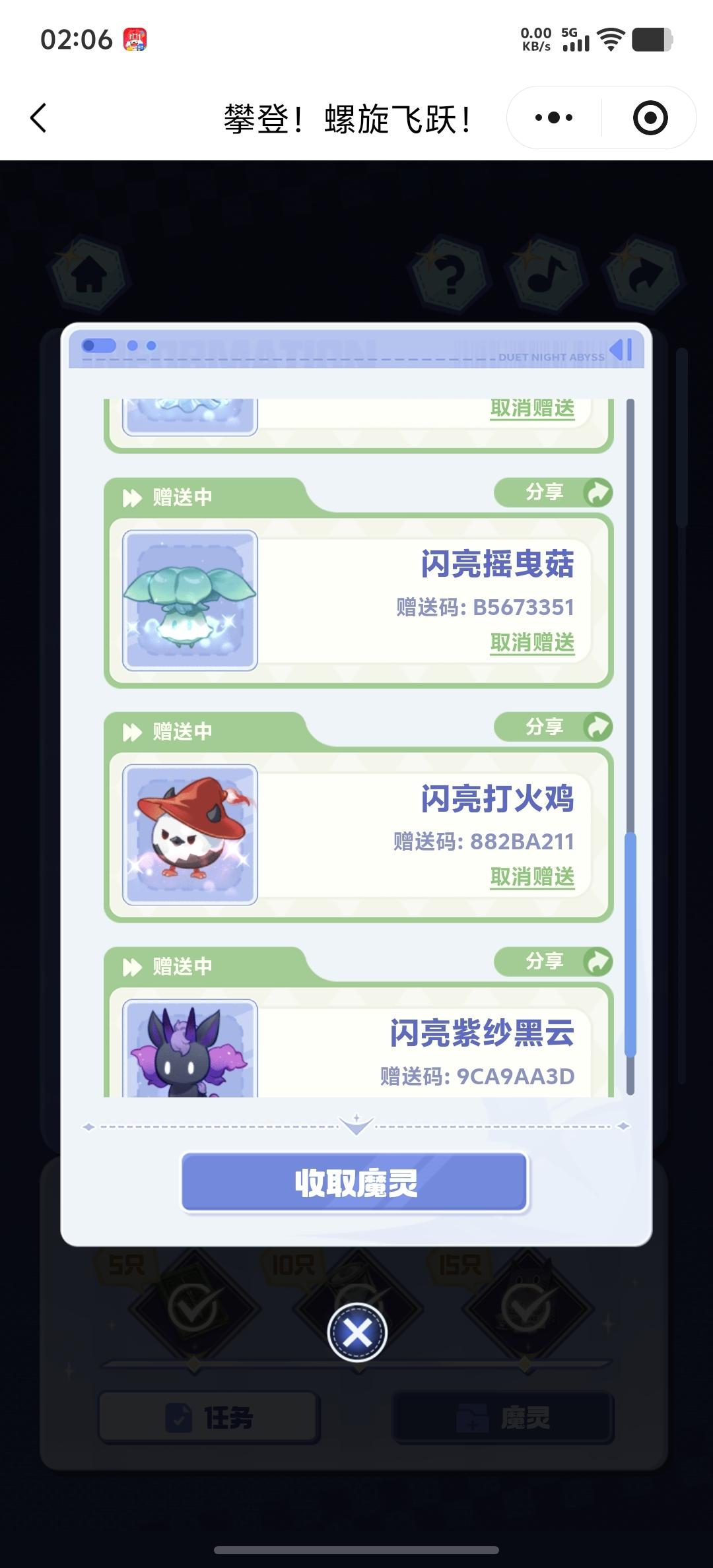713x1568 pixels.
Task: Cancel gifting 闪亮打火鸡
Action: 532,876
